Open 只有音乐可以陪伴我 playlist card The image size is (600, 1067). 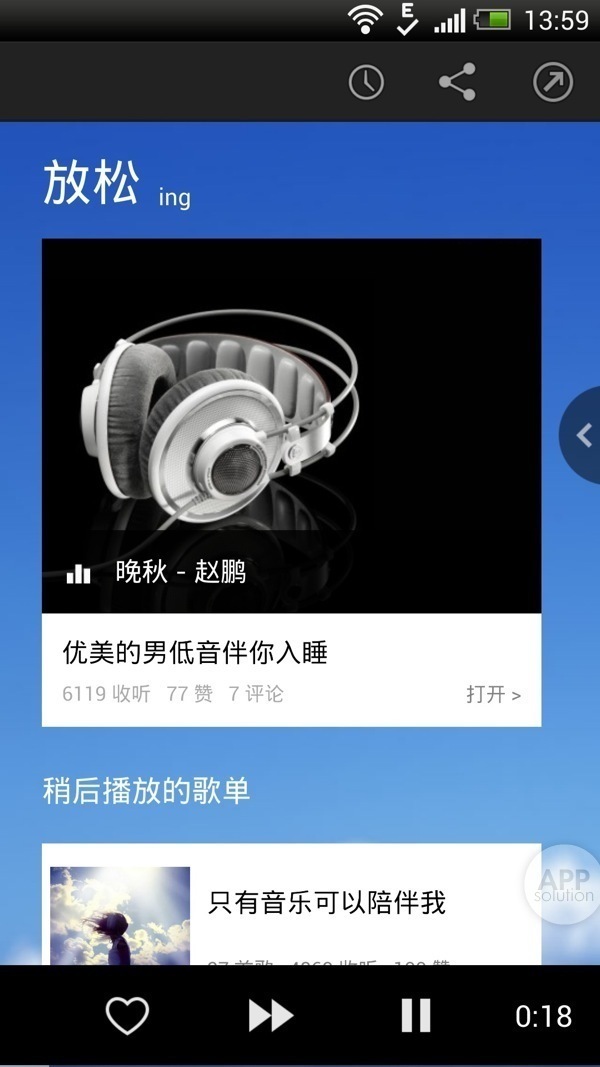[x=326, y=903]
